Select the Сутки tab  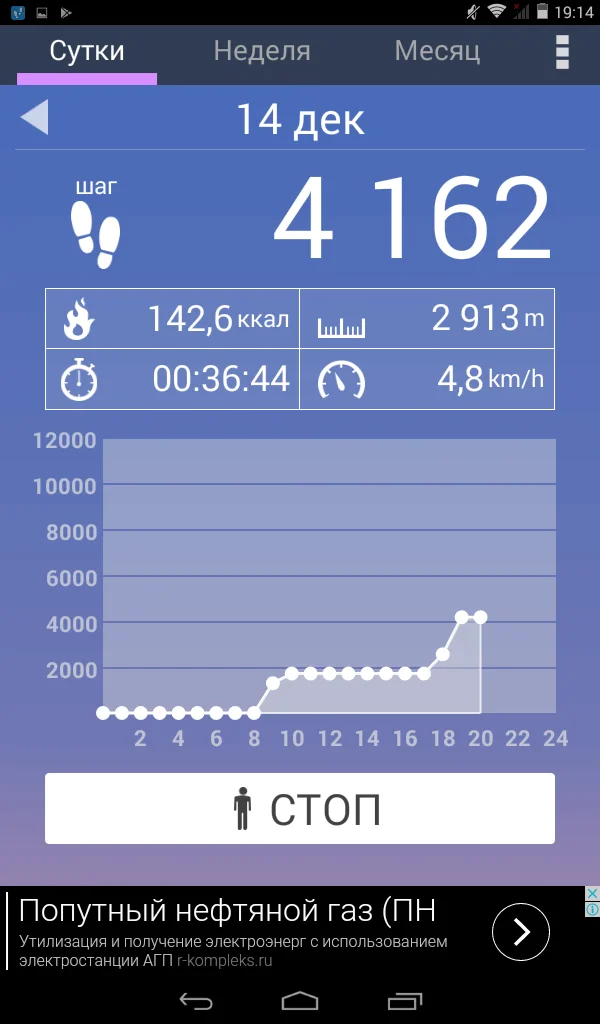[x=87, y=51]
